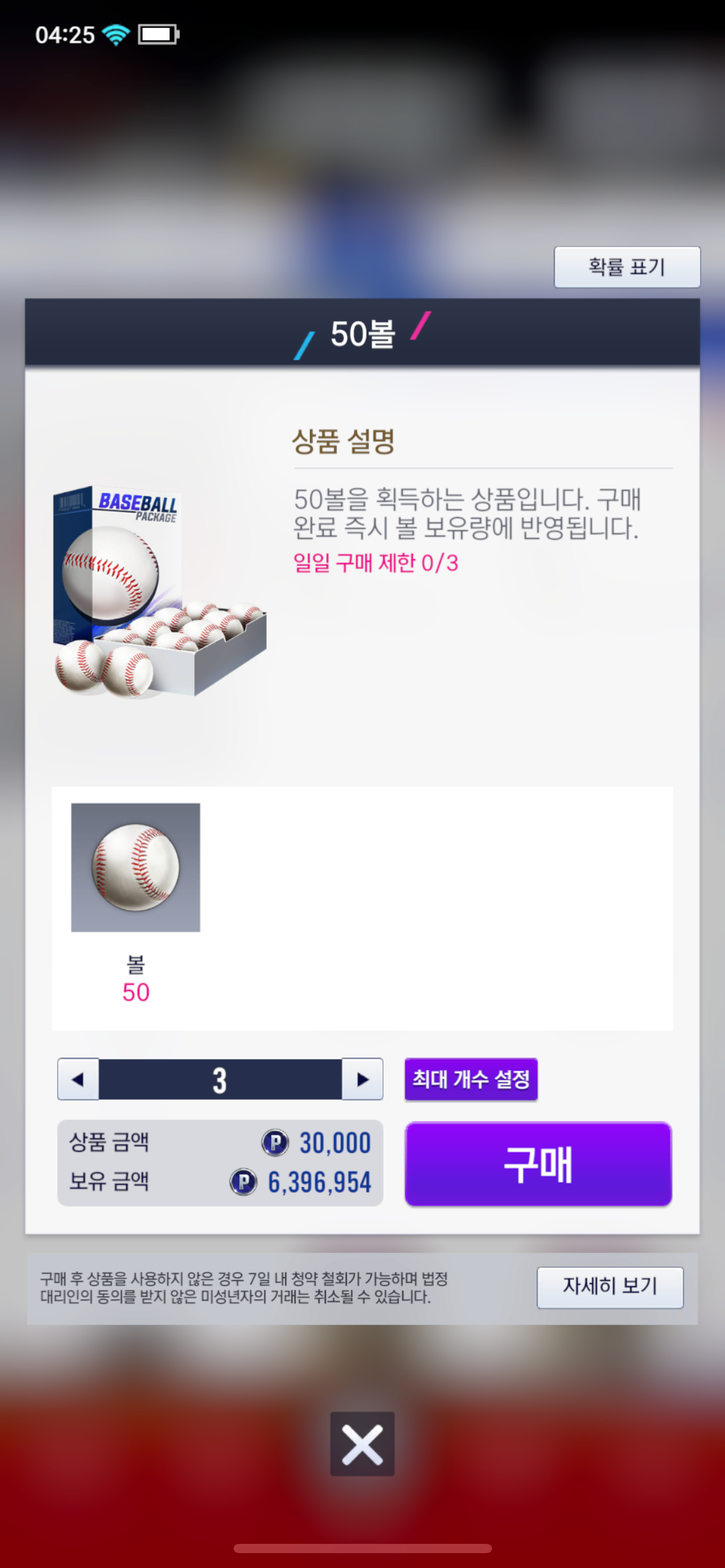
Task: Tap 최대 개수 설정 to set maximum quantity
Action: pyautogui.click(x=471, y=1079)
